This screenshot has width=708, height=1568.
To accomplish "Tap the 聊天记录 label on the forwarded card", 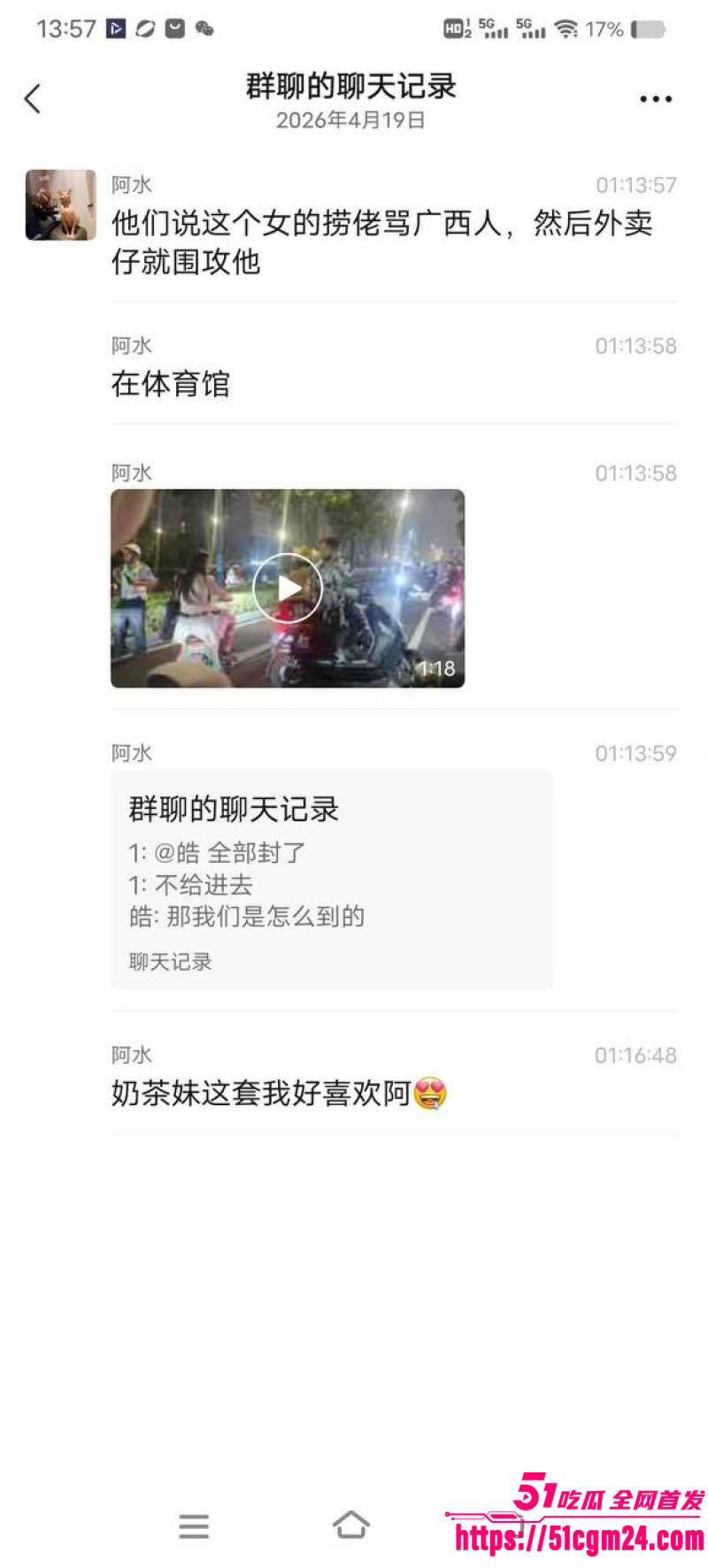I will pyautogui.click(x=169, y=961).
